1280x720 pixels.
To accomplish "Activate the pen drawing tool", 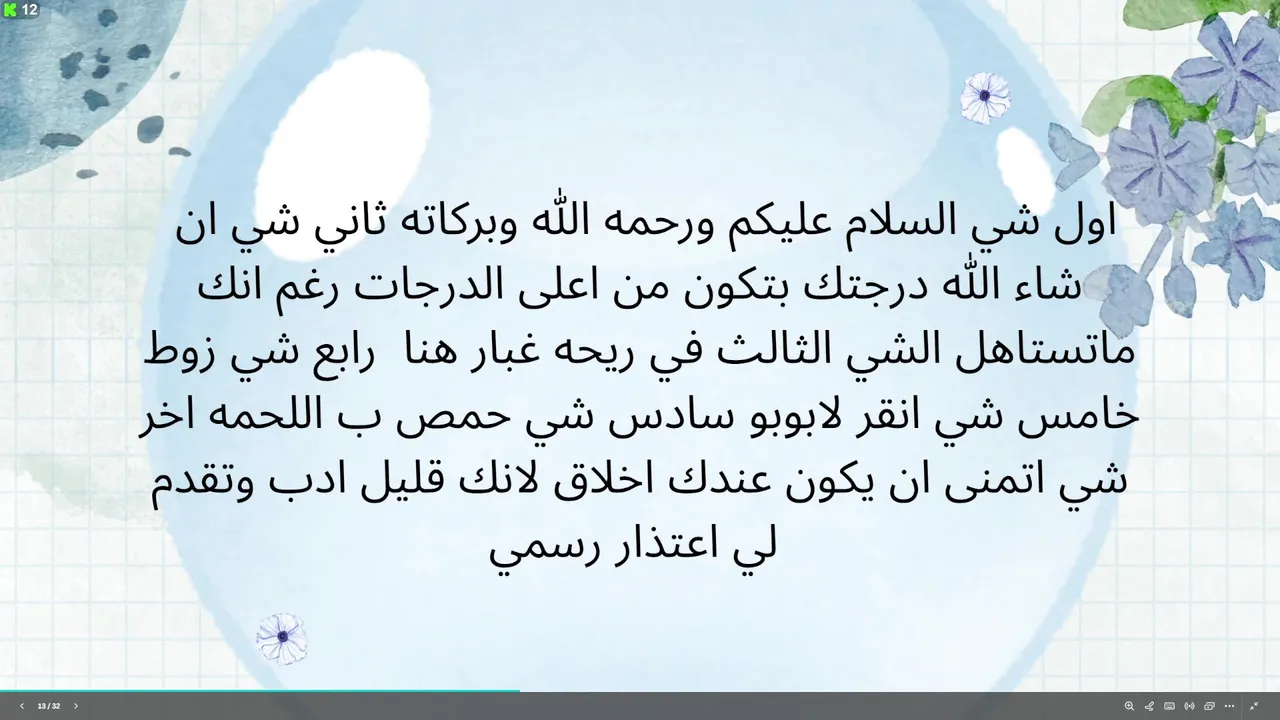I will coord(1149,706).
